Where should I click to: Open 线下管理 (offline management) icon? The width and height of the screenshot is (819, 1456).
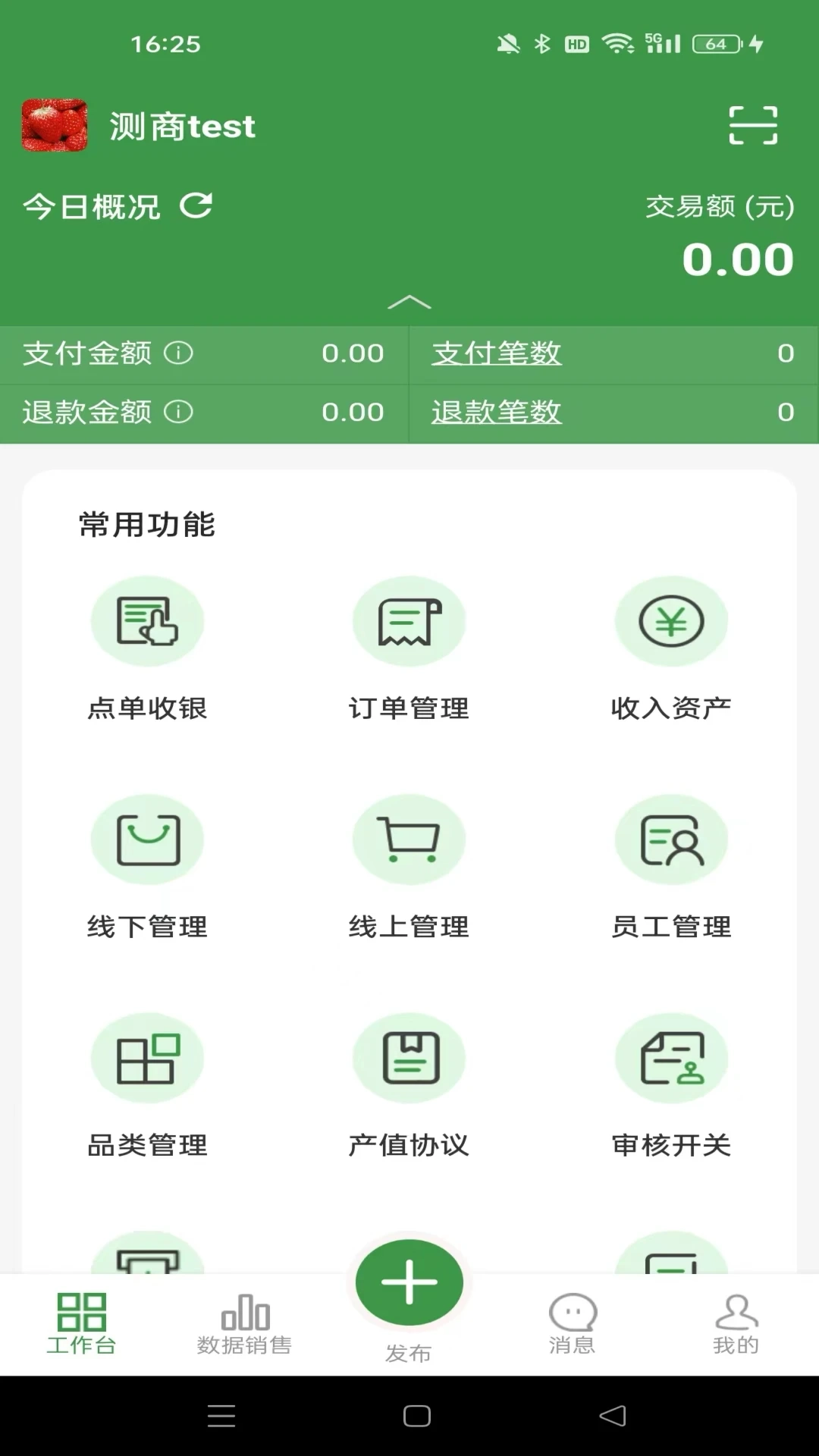[148, 839]
